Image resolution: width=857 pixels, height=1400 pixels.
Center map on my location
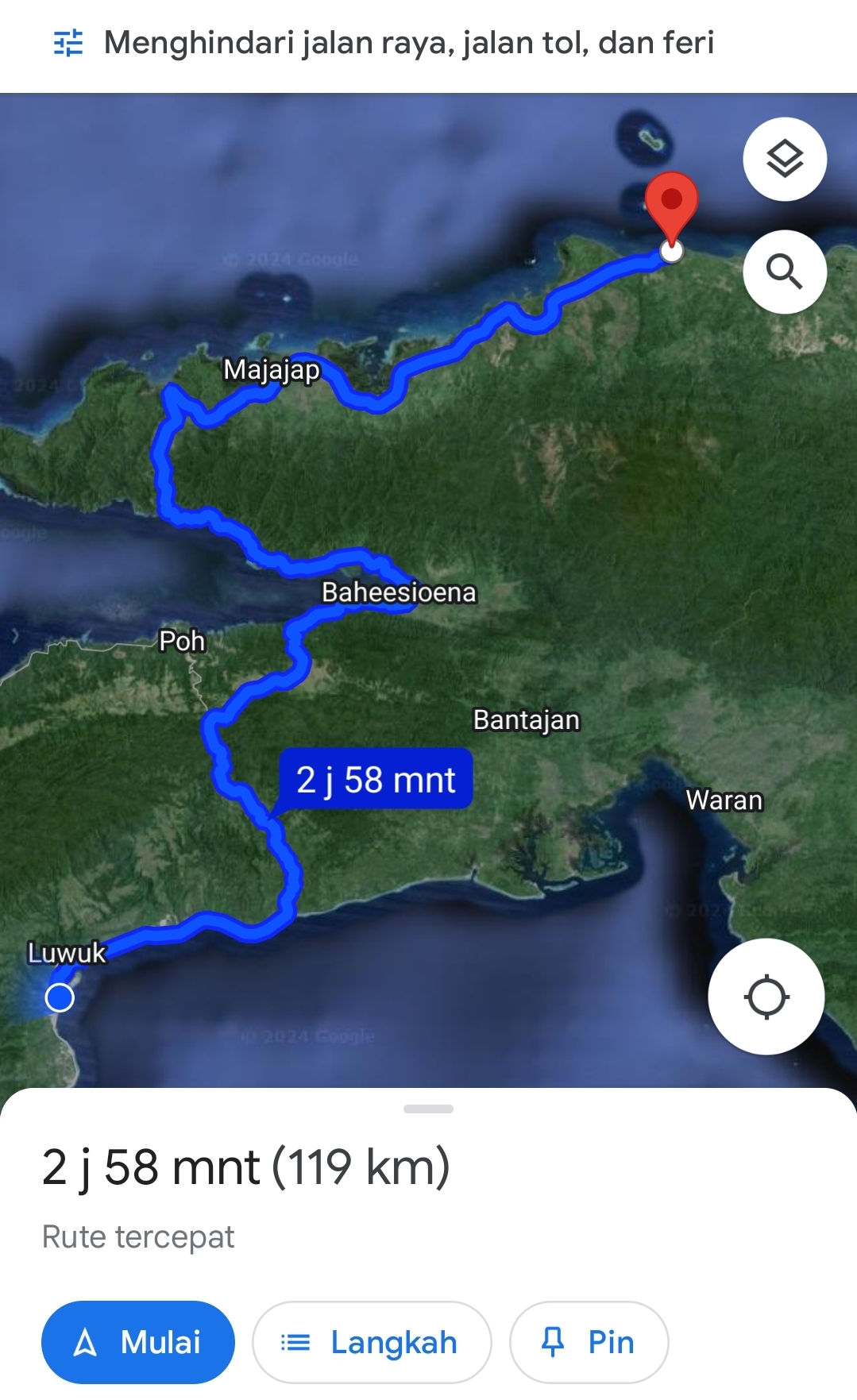pos(766,997)
